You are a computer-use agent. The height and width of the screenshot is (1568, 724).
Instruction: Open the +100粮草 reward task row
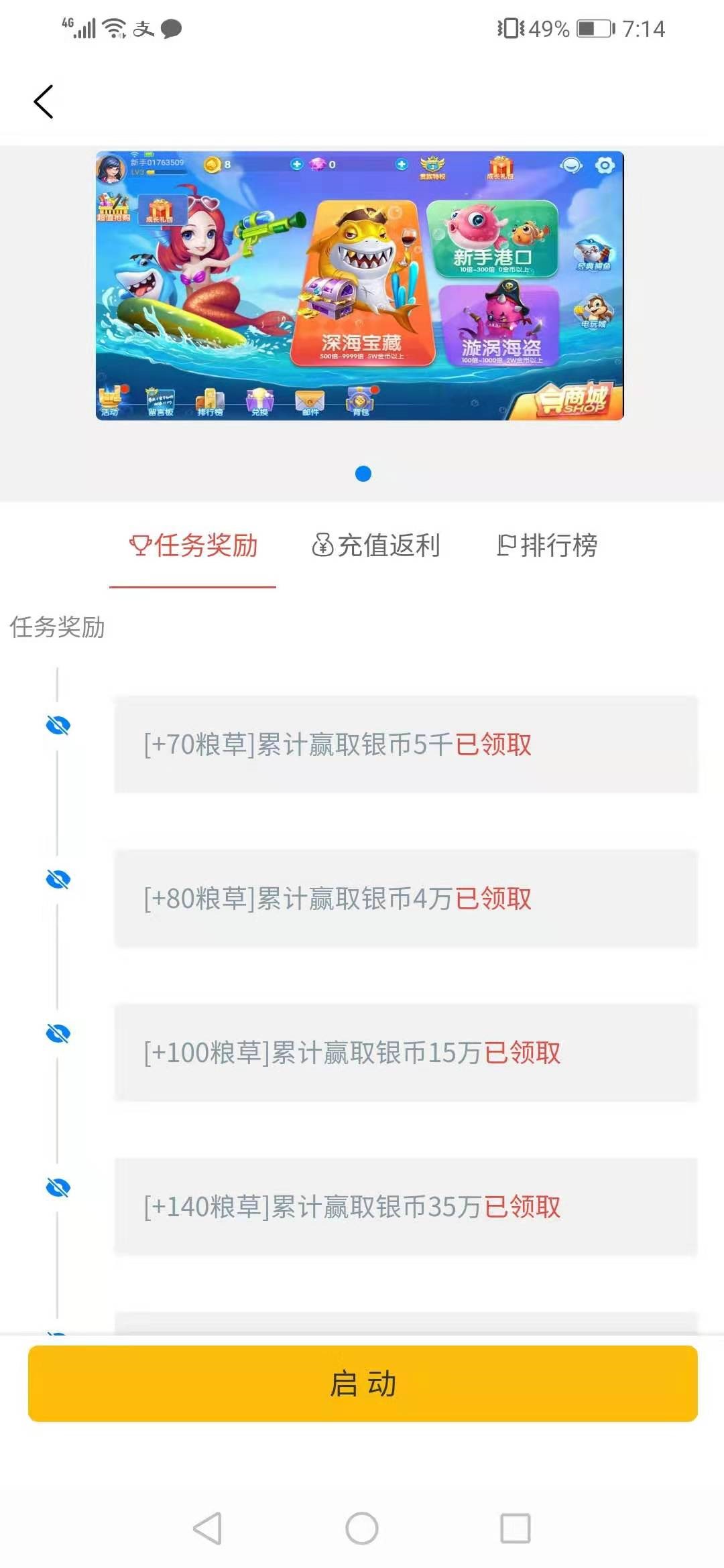[406, 1053]
